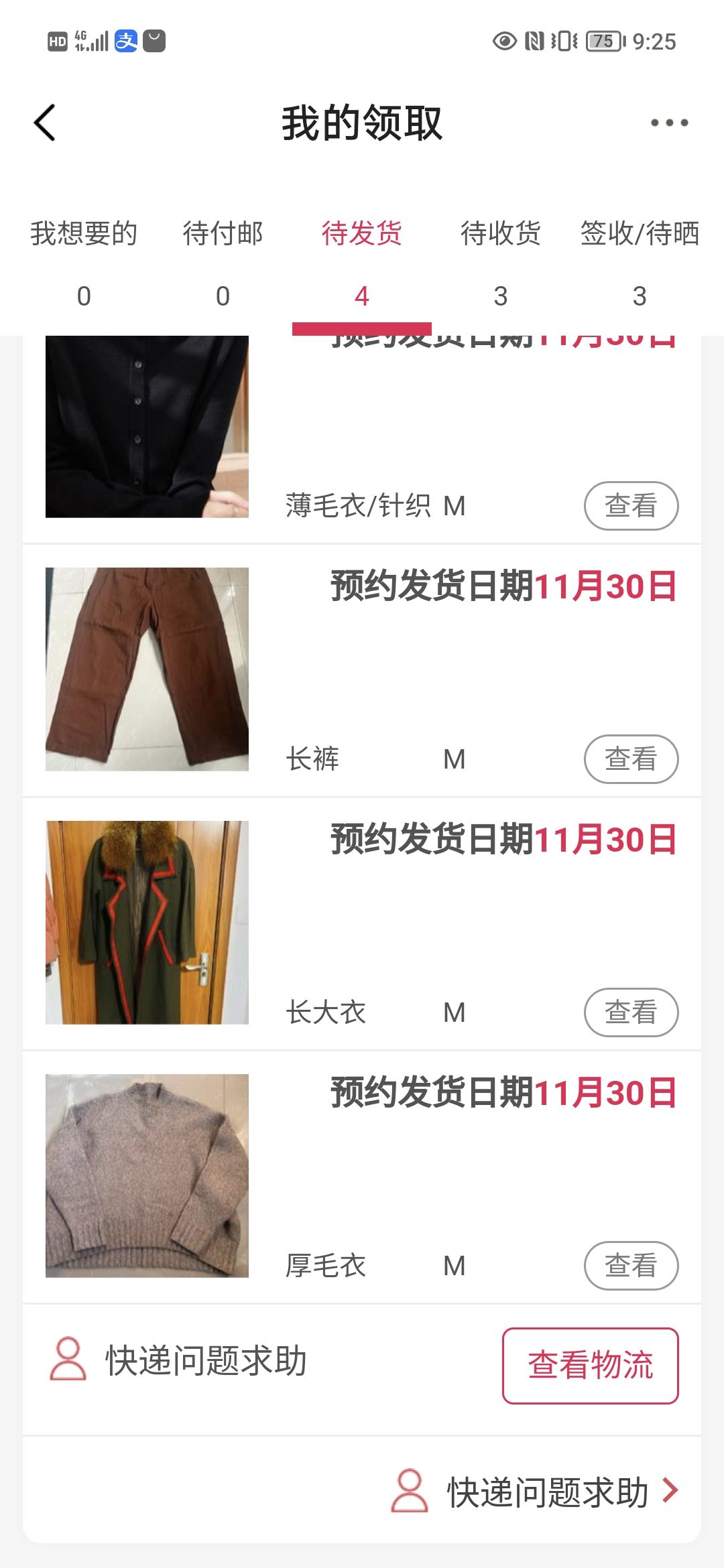Switch to the 待收货 tab
This screenshot has height=1568, width=724.
501,261
